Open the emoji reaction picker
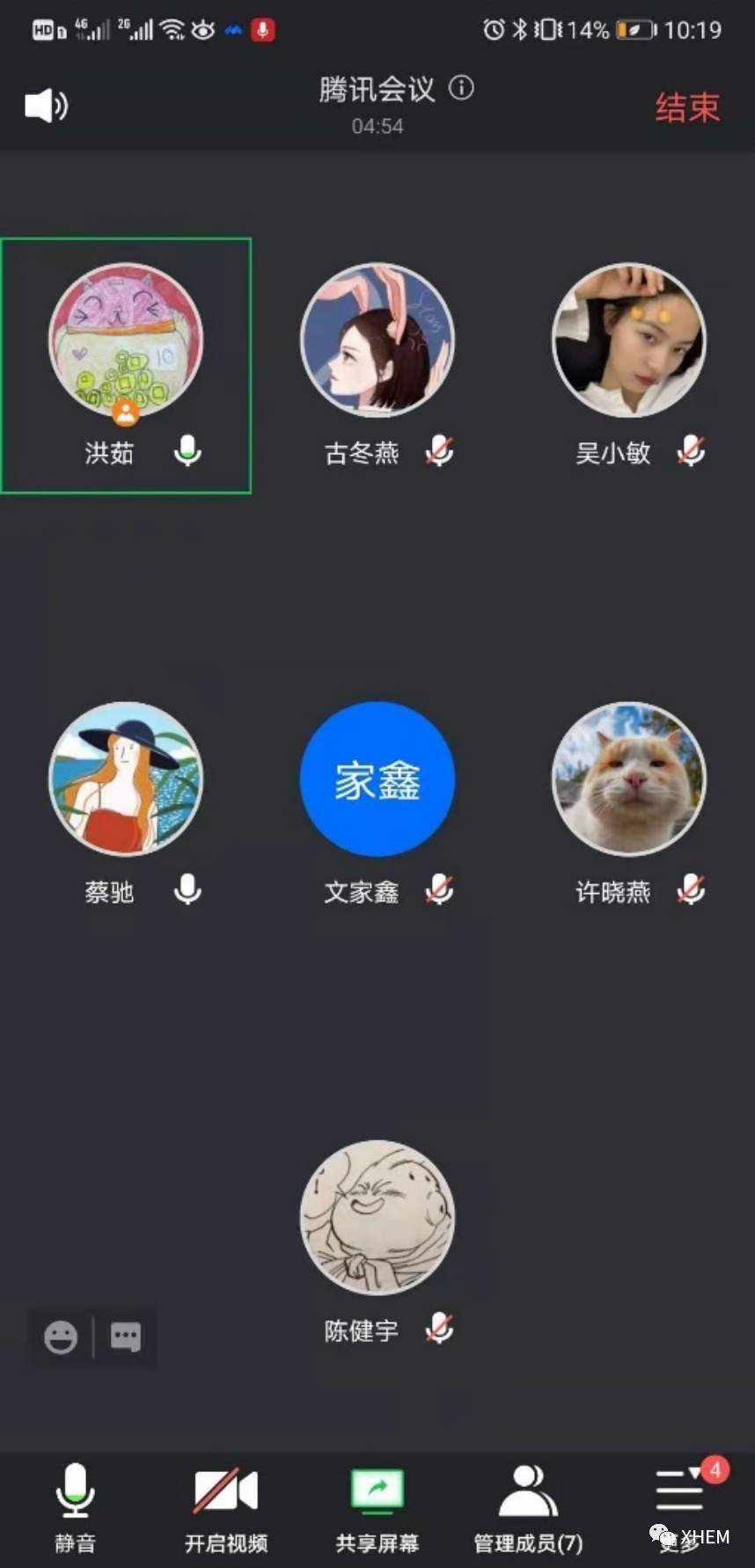 [61, 1337]
